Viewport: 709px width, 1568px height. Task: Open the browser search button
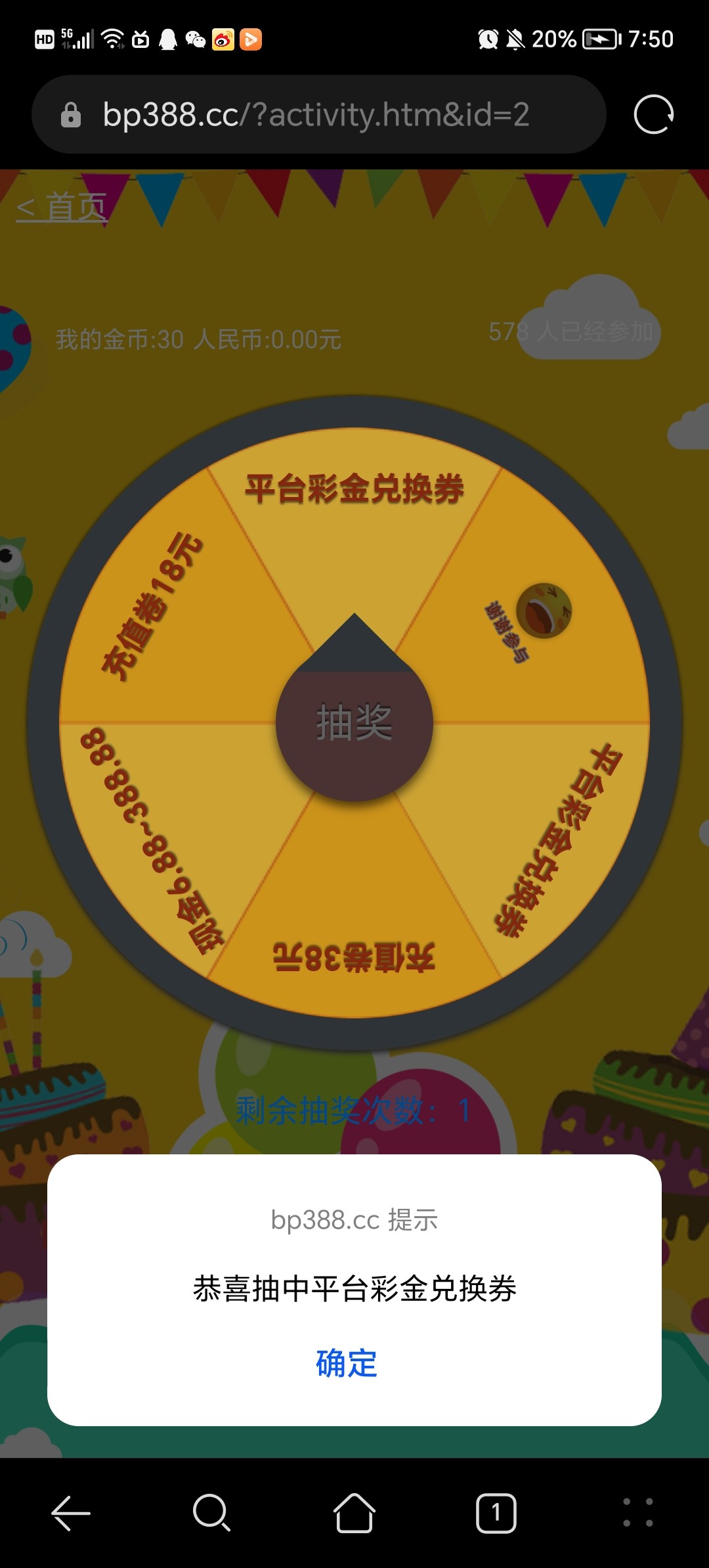click(x=211, y=1513)
